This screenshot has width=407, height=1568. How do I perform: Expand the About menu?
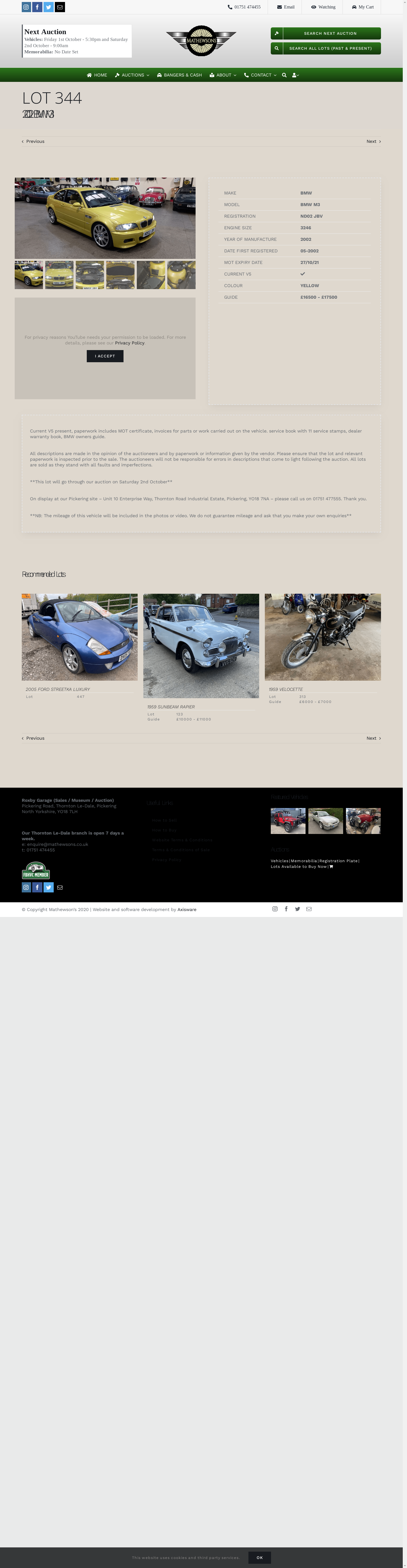223,75
